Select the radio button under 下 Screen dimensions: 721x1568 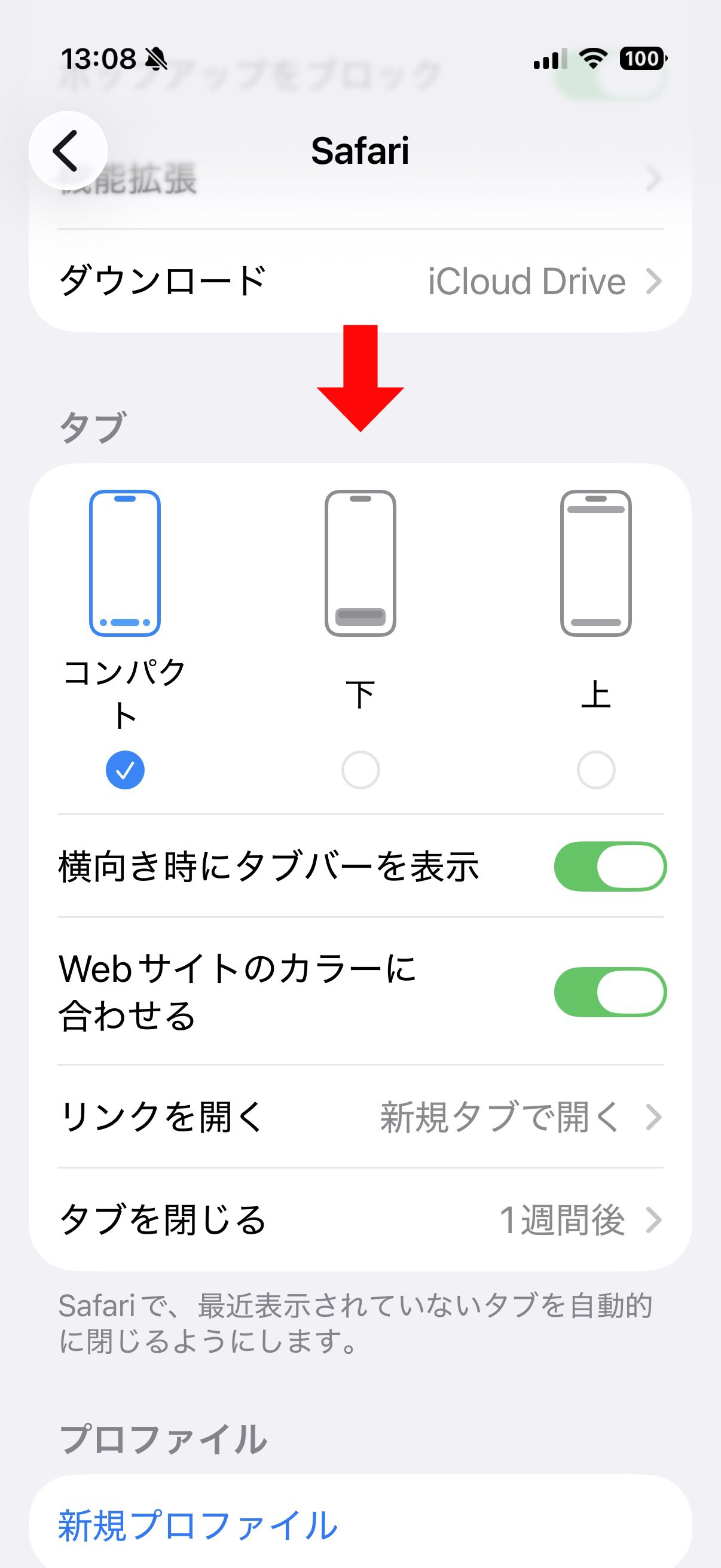[x=361, y=770]
